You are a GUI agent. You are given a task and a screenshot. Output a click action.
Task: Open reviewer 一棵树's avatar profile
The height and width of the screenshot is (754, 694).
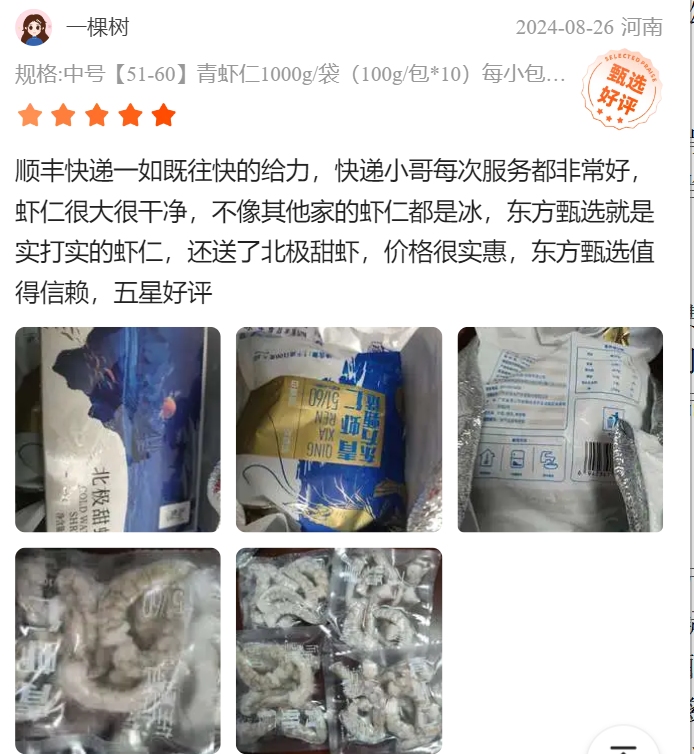34,27
